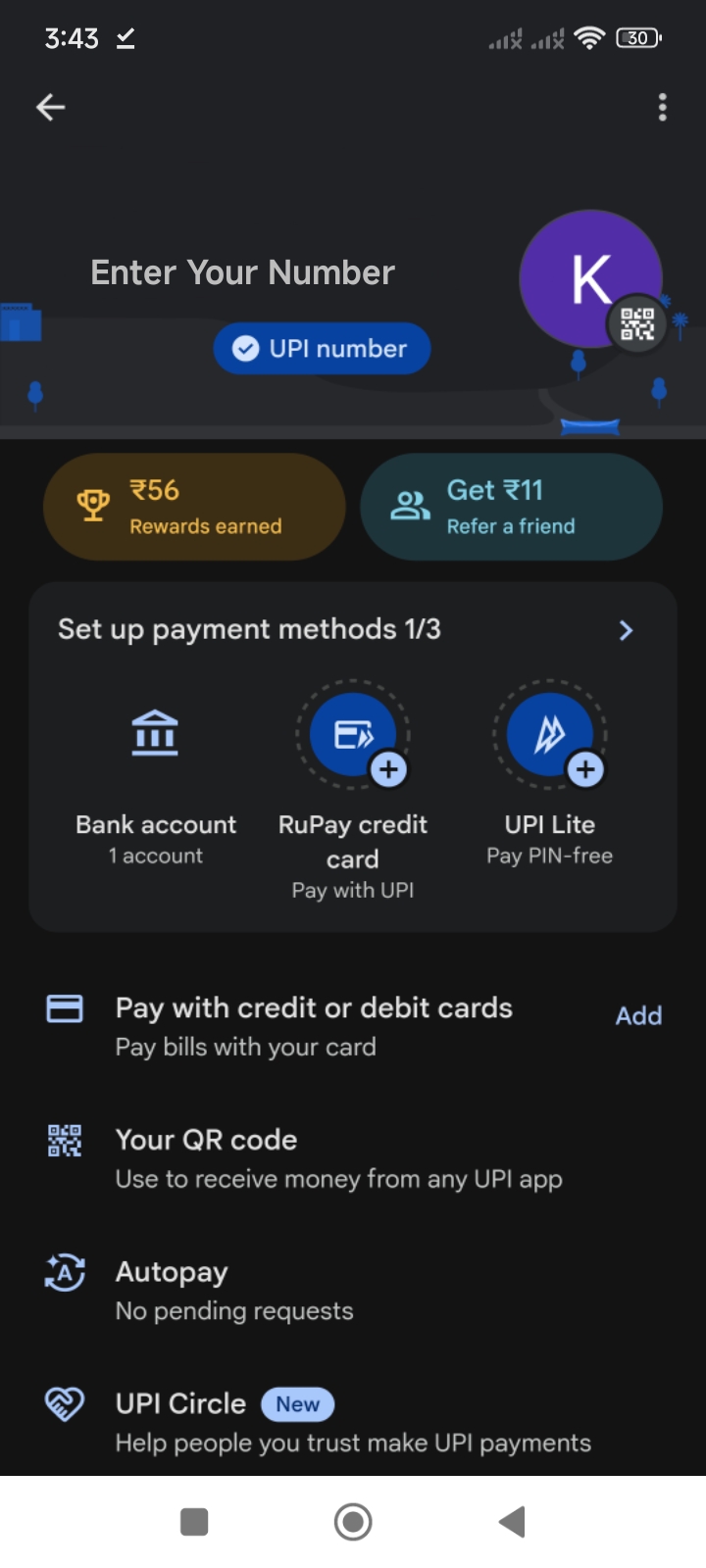
Task: Open Get ₹11 Refer a friend offer
Action: coord(511,507)
